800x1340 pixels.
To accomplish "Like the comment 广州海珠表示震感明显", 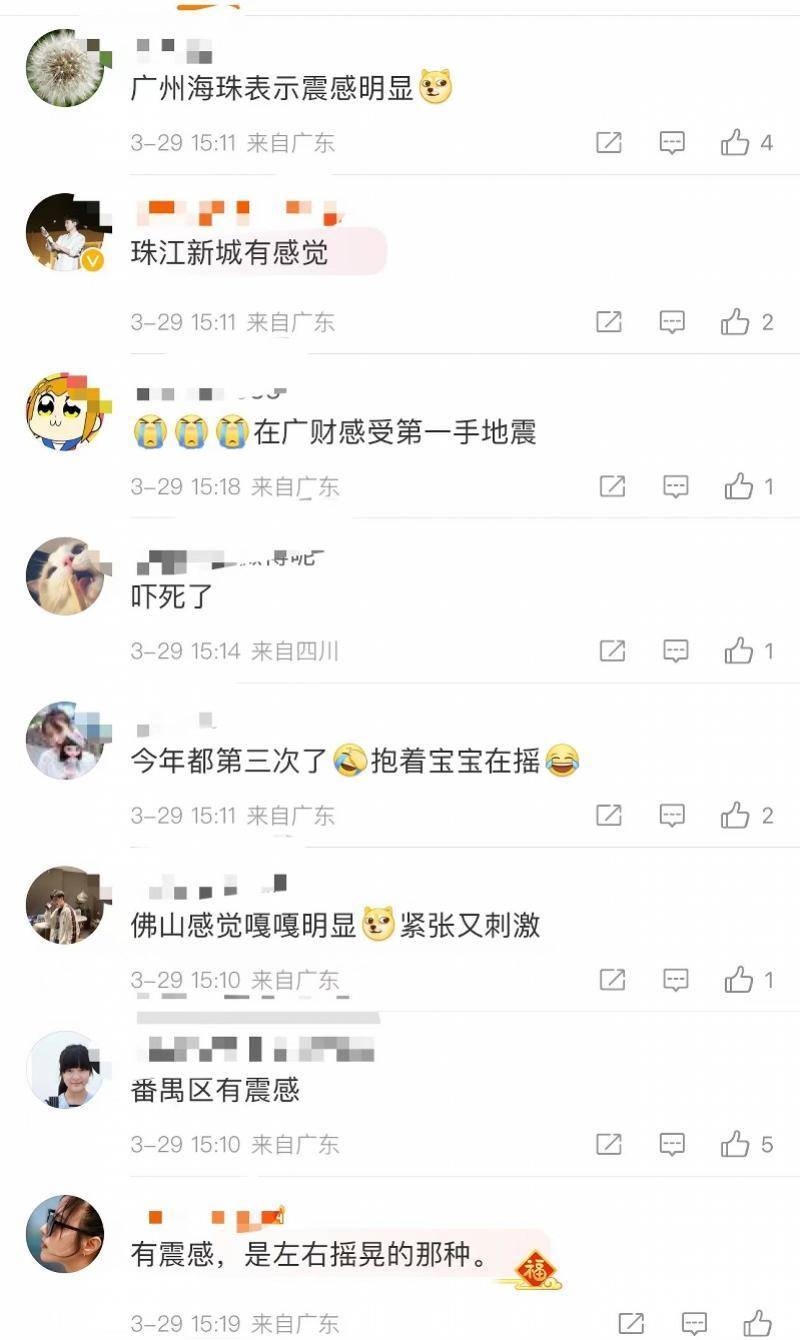I will coord(735,143).
